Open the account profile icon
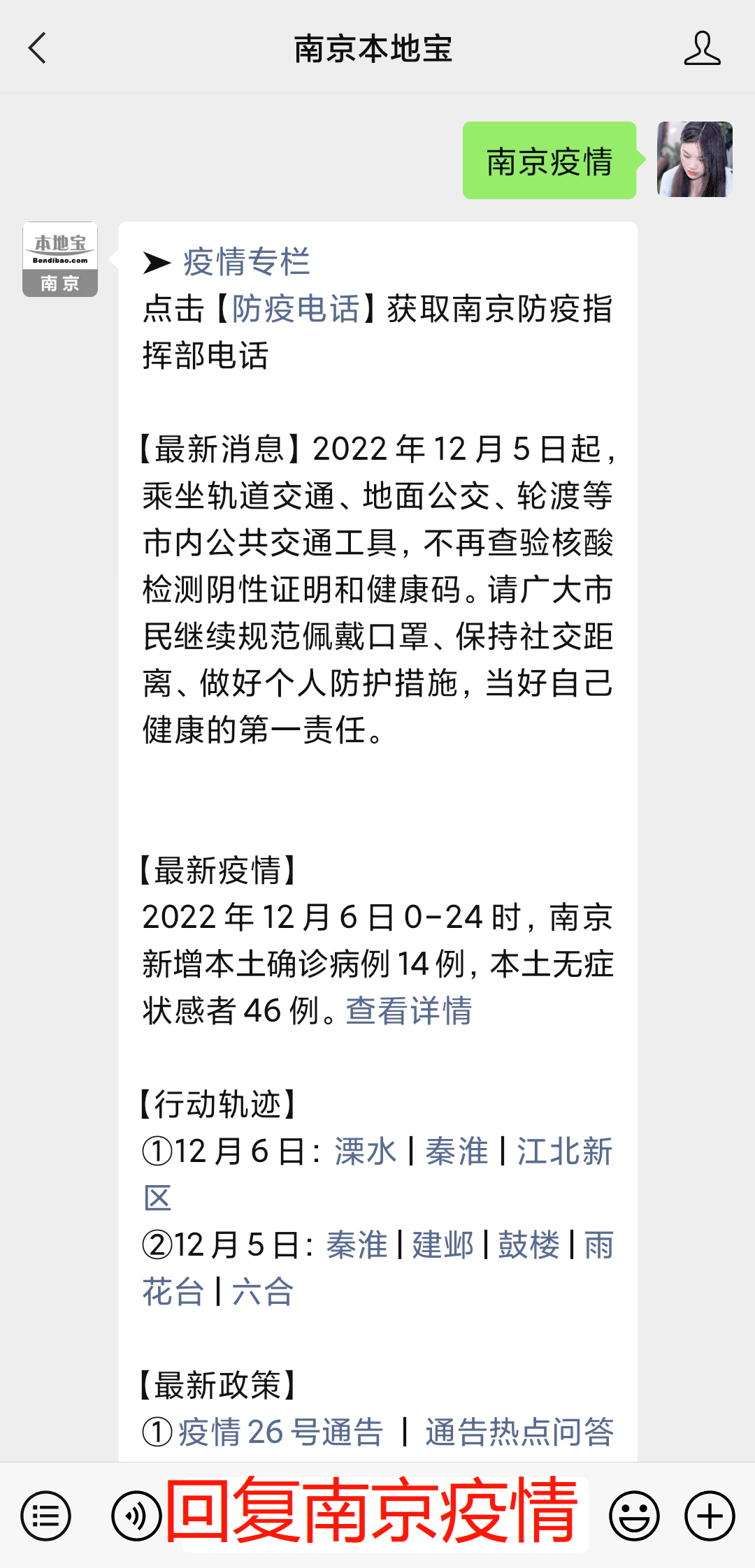The width and height of the screenshot is (755, 1568). click(x=702, y=48)
